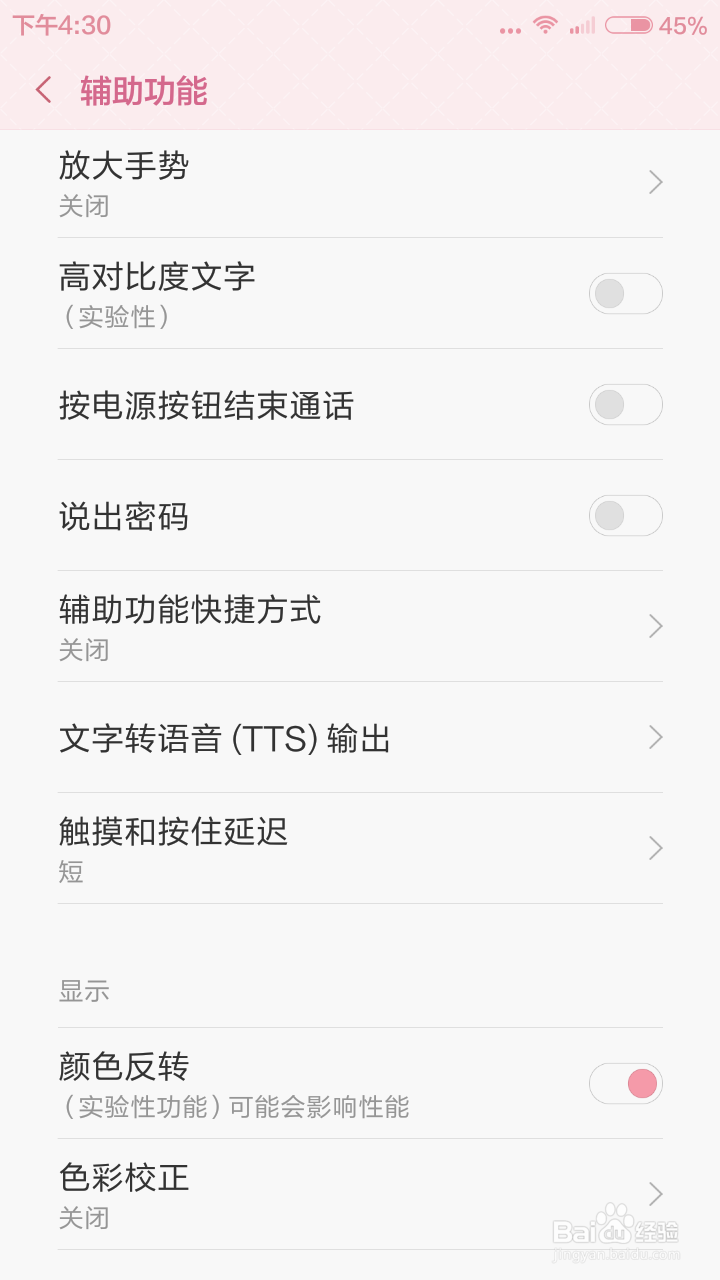Open 辅助功能快捷方式 using its arrow

pyautogui.click(x=655, y=626)
